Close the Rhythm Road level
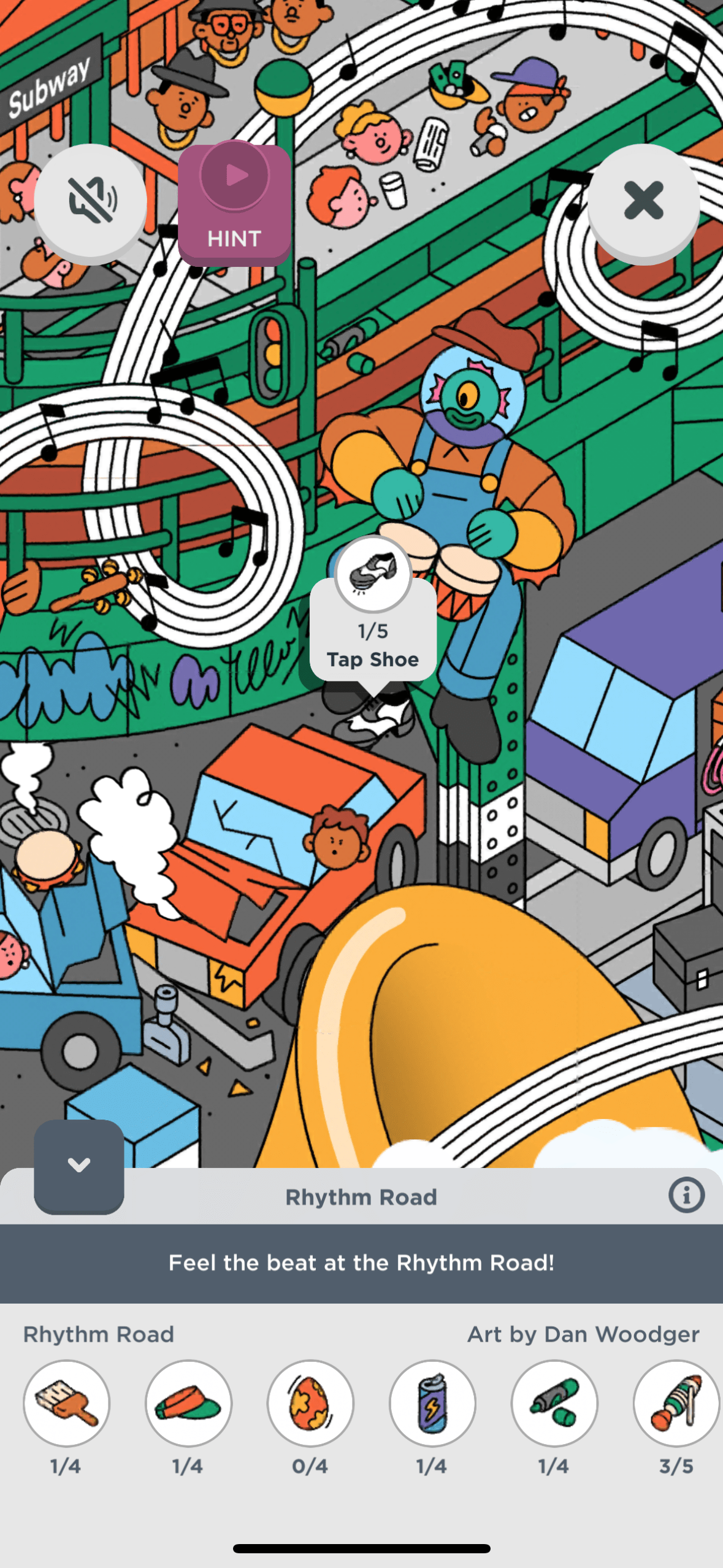The width and height of the screenshot is (723, 1568). click(643, 201)
